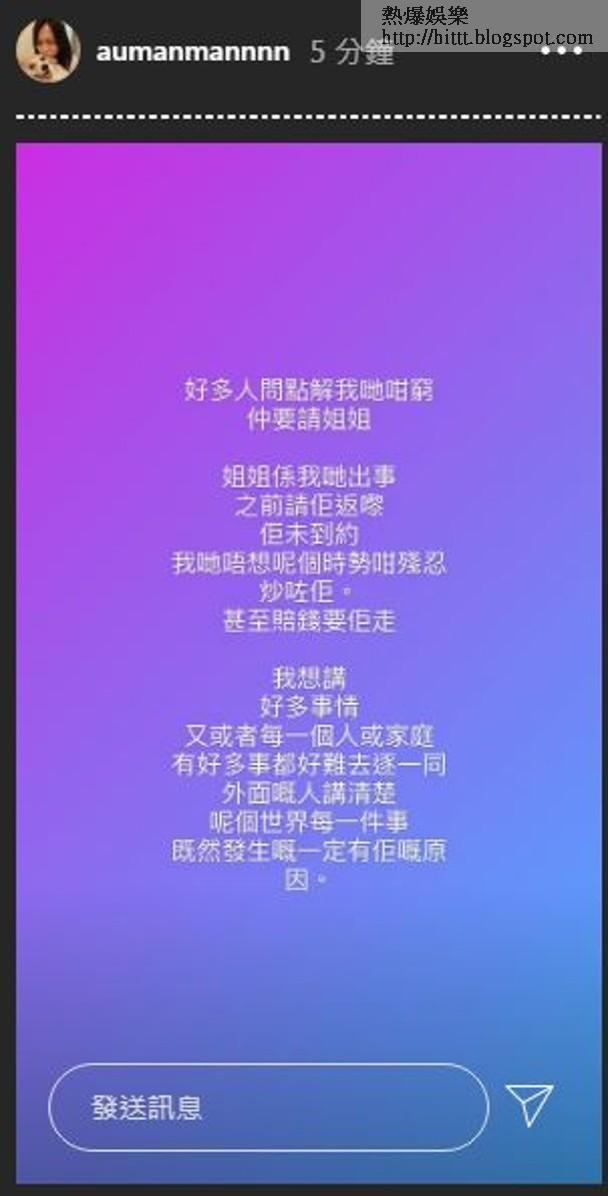608x1196 pixels.
Task: Open aumanmannnn's profile picture
Action: [x=47, y=51]
